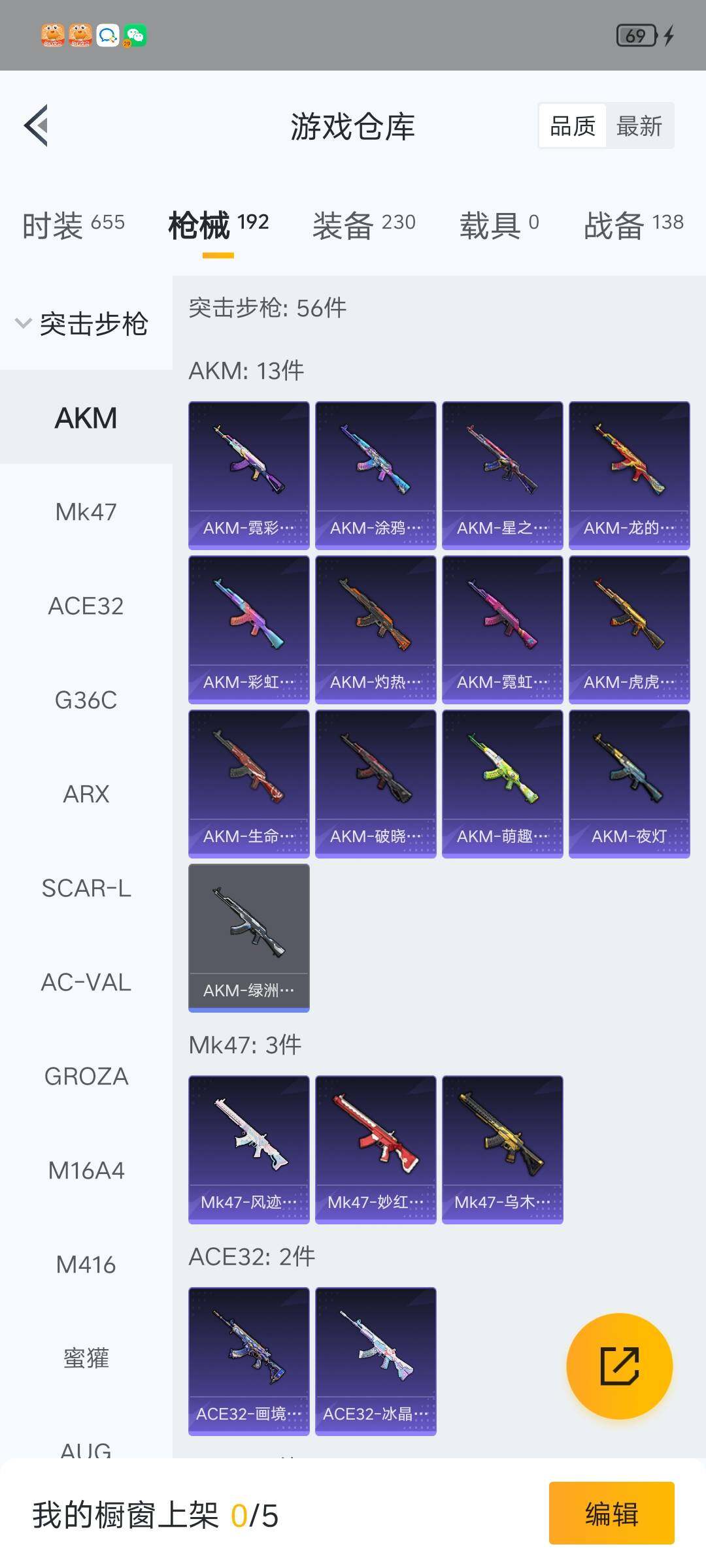Switch to the 载具 tab
This screenshot has width=706, height=1568.
click(x=499, y=225)
